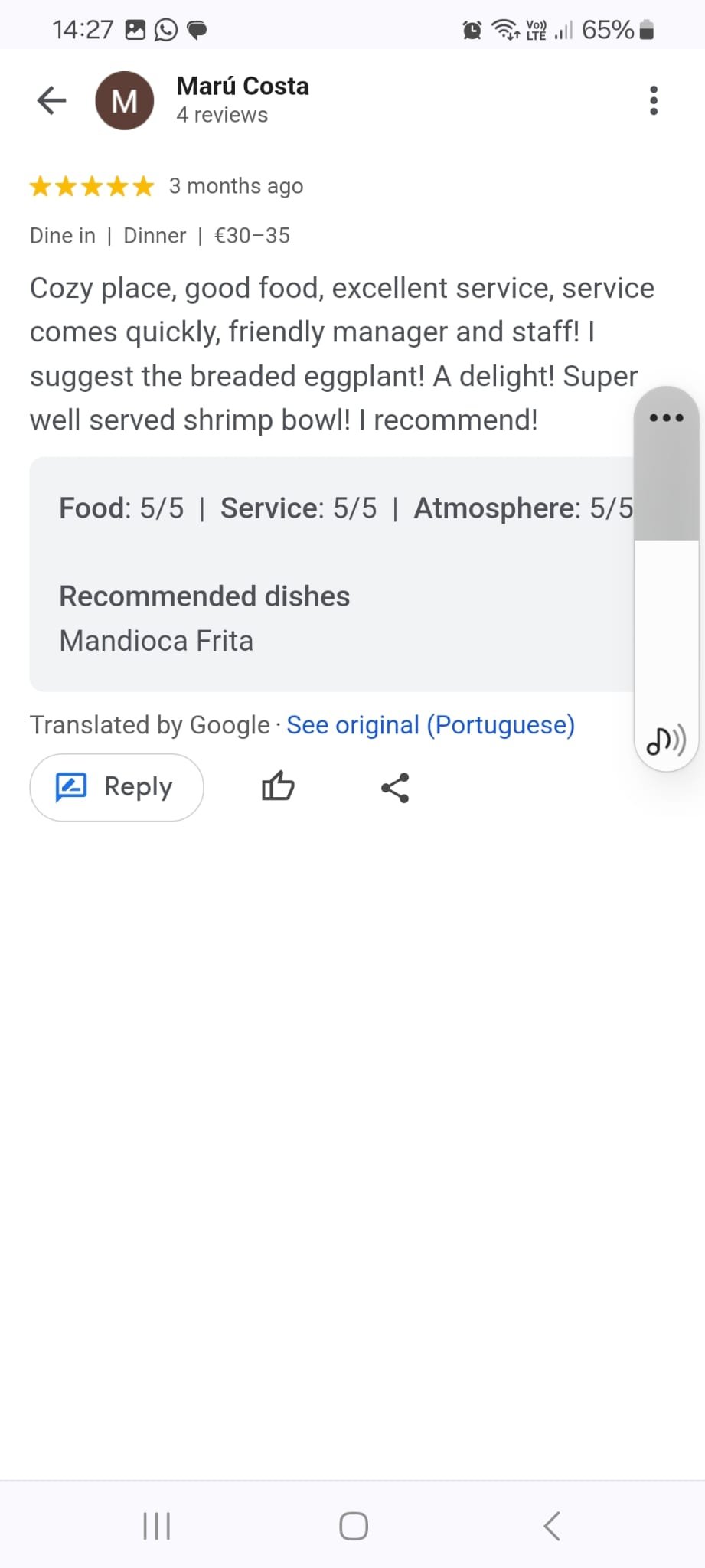Share this review
This screenshot has height=1568, width=705.
tap(395, 787)
